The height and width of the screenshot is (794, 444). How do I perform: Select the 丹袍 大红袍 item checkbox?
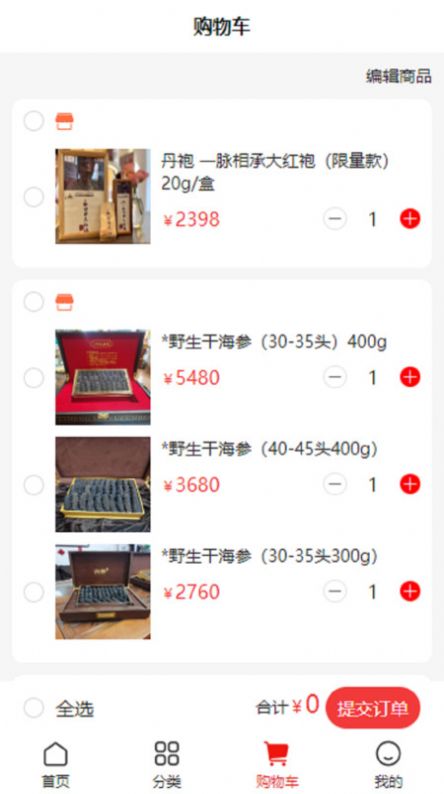(34, 197)
